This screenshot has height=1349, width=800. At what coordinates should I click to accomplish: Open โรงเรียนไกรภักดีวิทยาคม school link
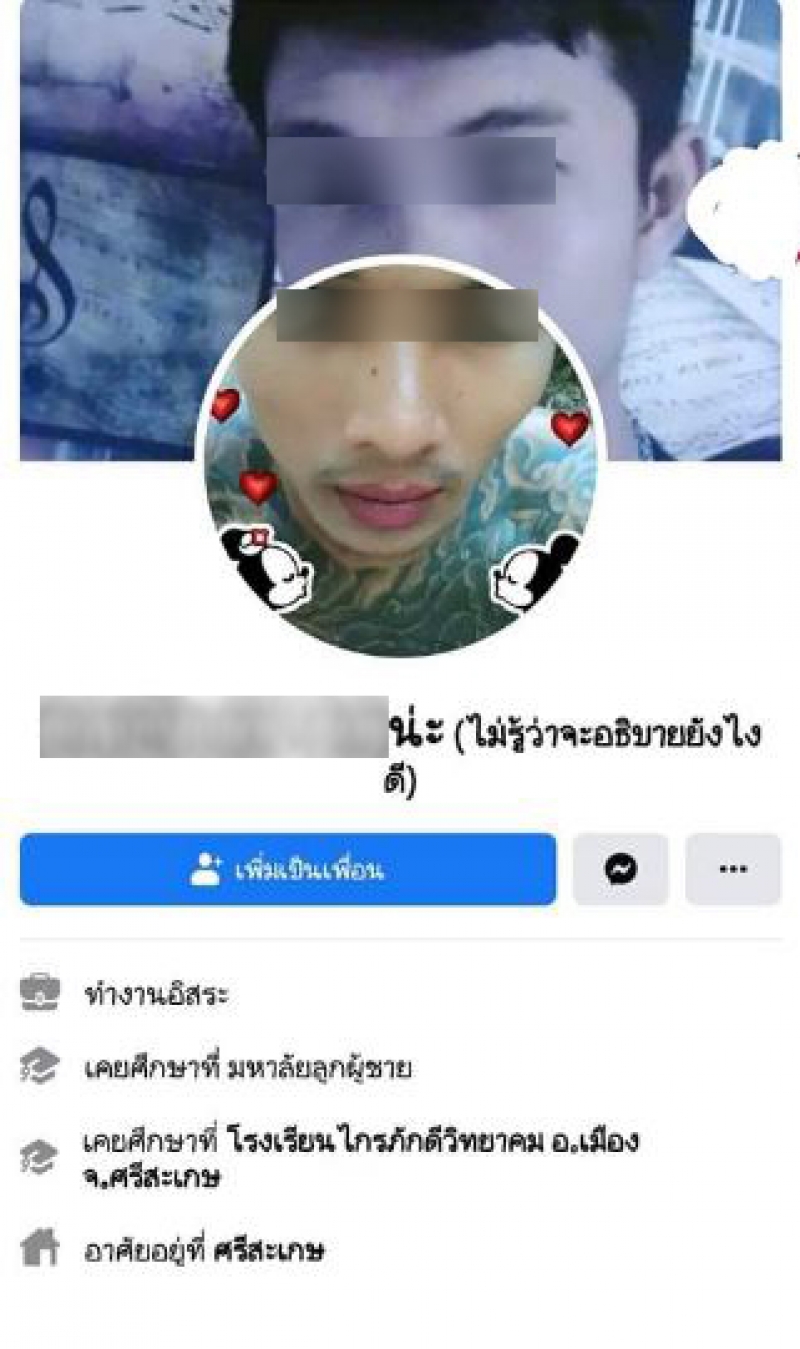tap(432, 1141)
